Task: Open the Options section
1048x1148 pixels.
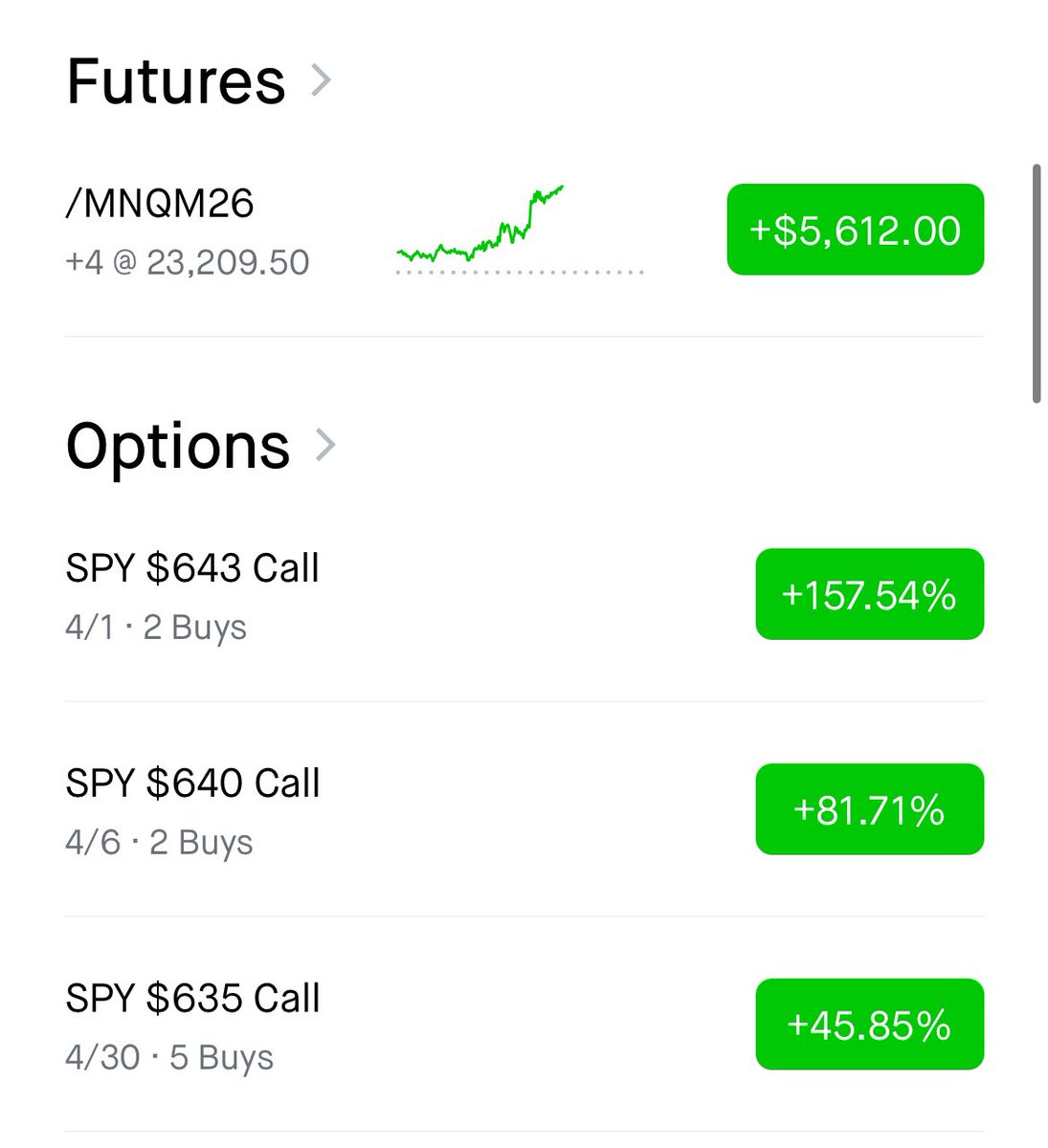Action: [200, 446]
